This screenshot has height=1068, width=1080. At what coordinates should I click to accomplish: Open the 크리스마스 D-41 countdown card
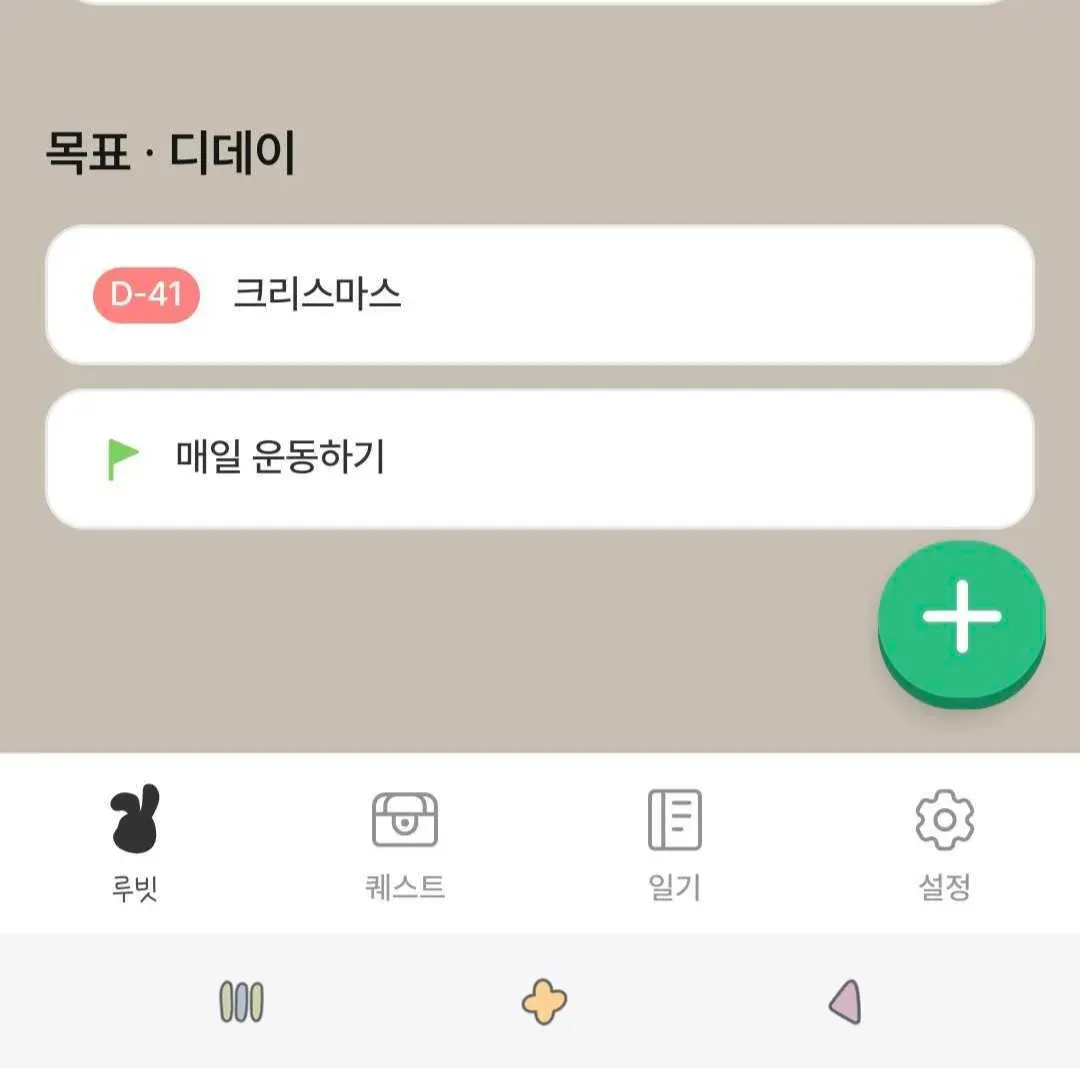tap(540, 294)
